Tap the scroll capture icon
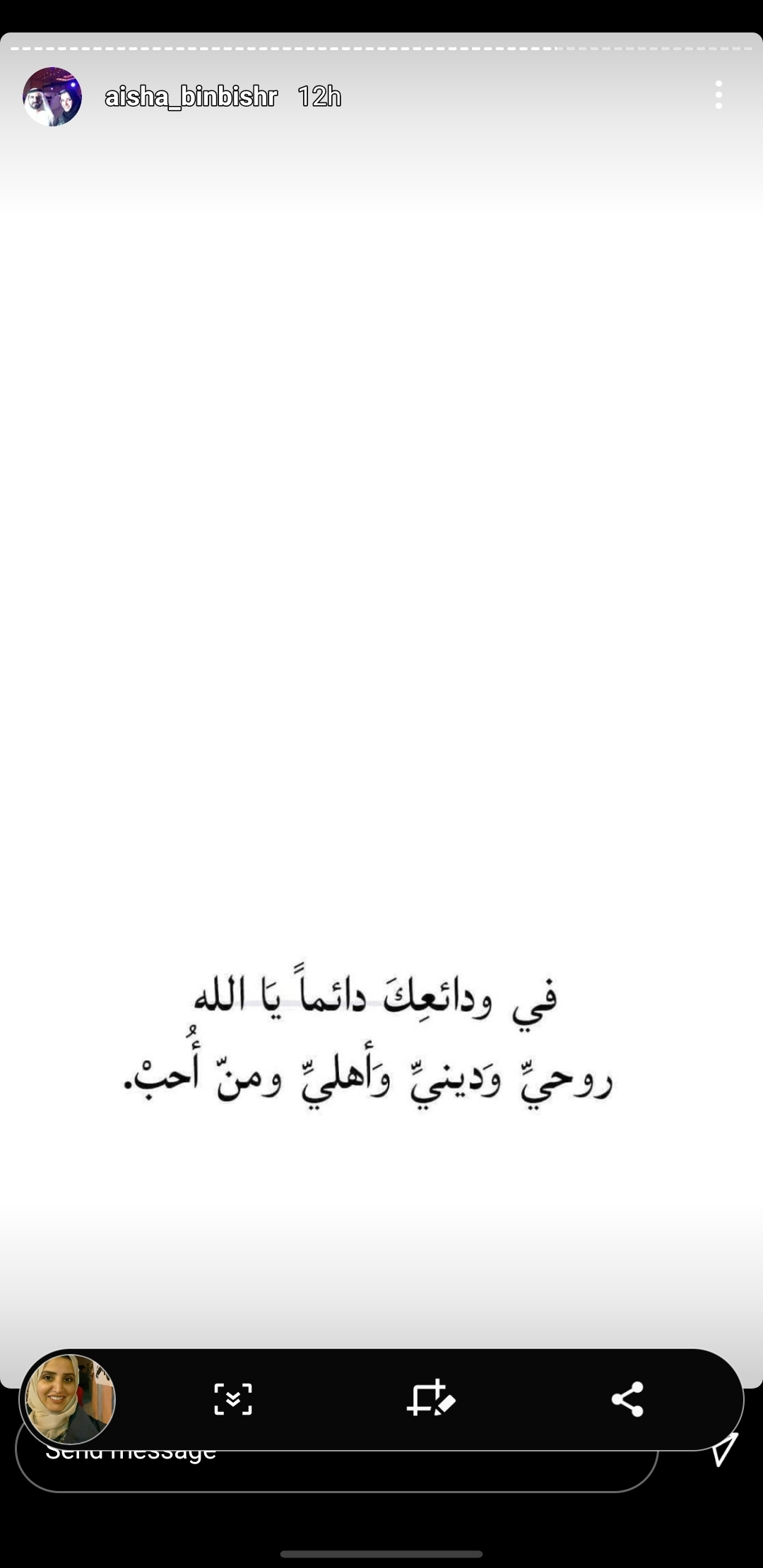The height and width of the screenshot is (1568, 763). [233, 1399]
